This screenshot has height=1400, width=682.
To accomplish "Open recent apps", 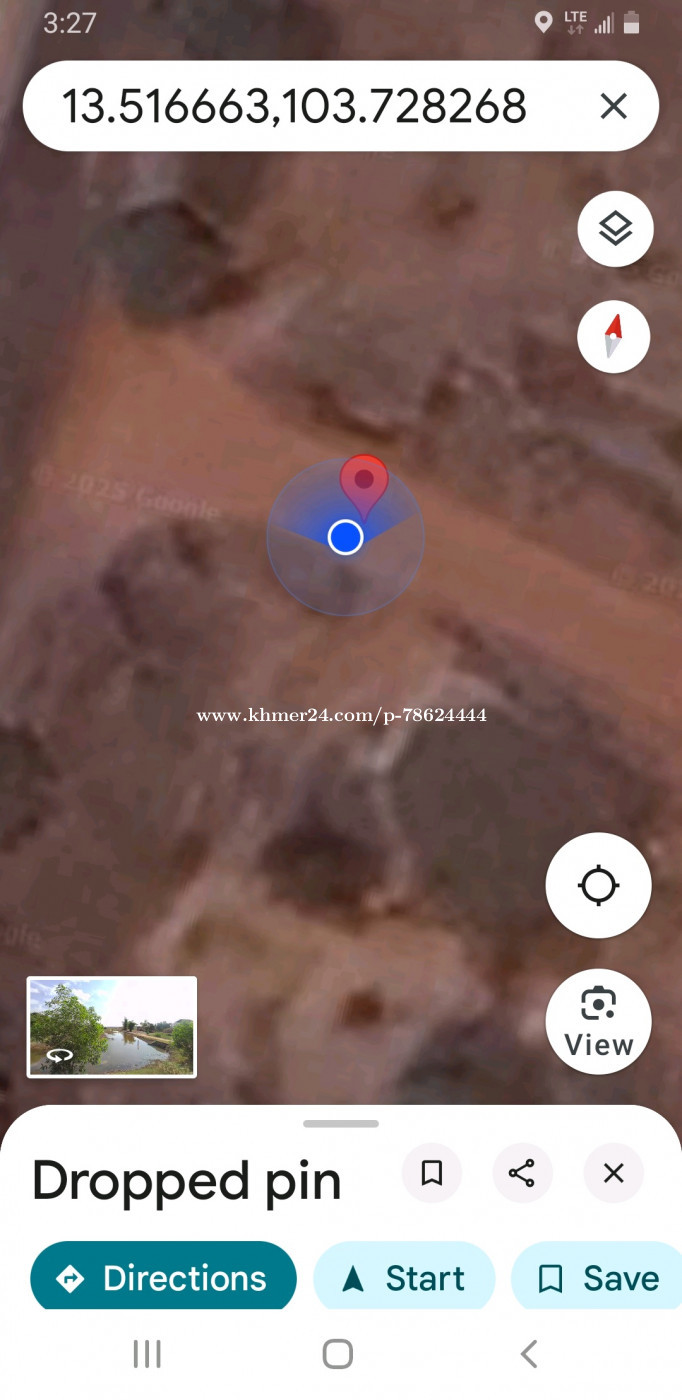I will (147, 1354).
